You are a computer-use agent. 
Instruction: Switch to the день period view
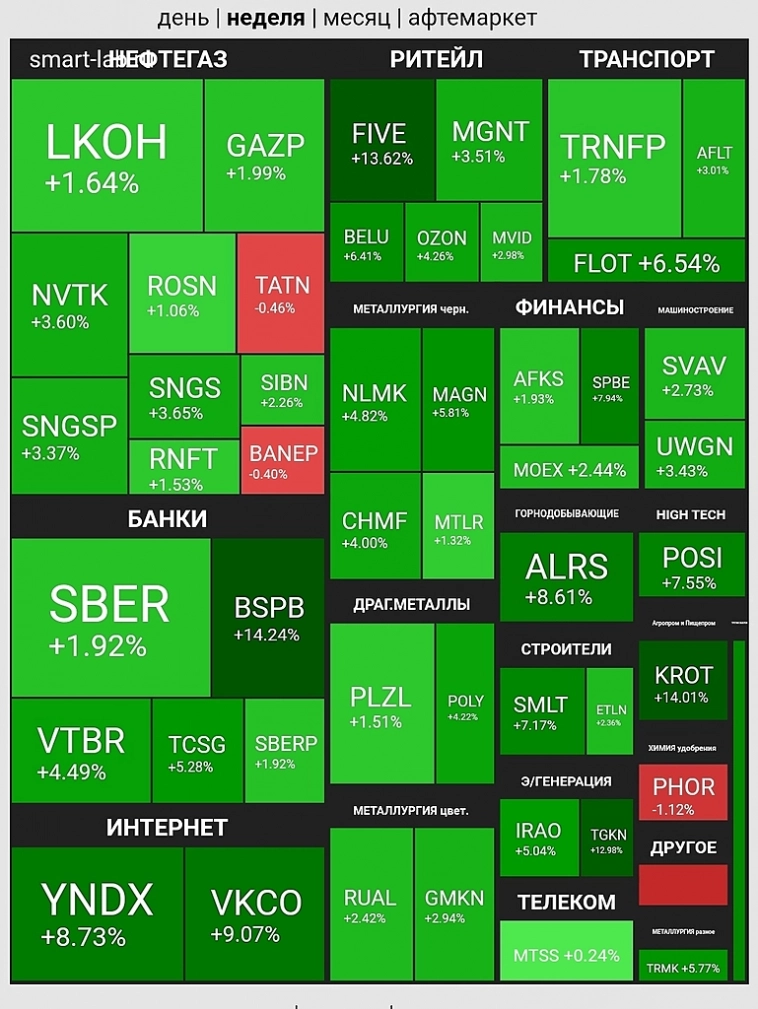point(182,18)
